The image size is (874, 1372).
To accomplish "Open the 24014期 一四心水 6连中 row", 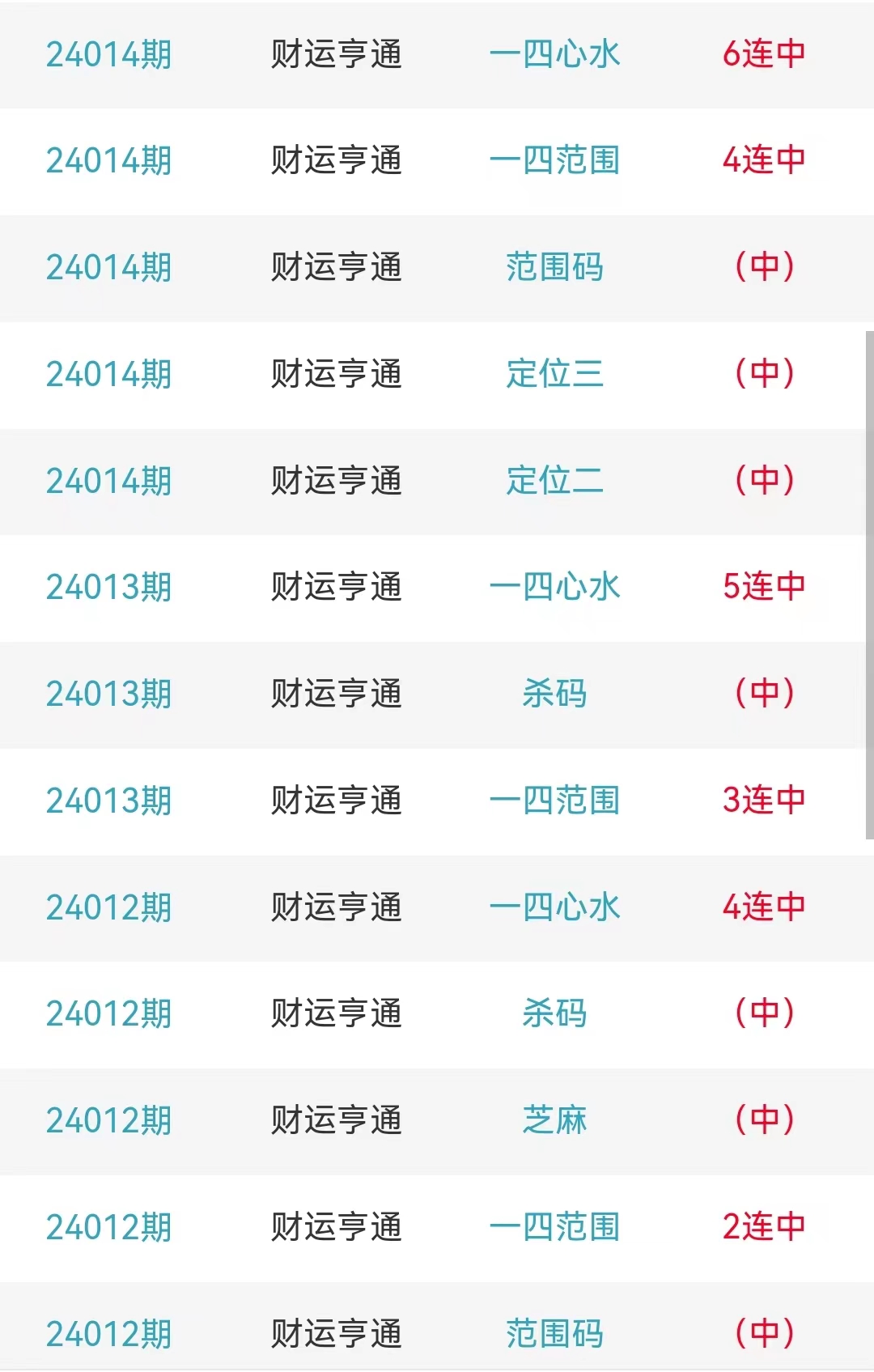I will 555,54.
